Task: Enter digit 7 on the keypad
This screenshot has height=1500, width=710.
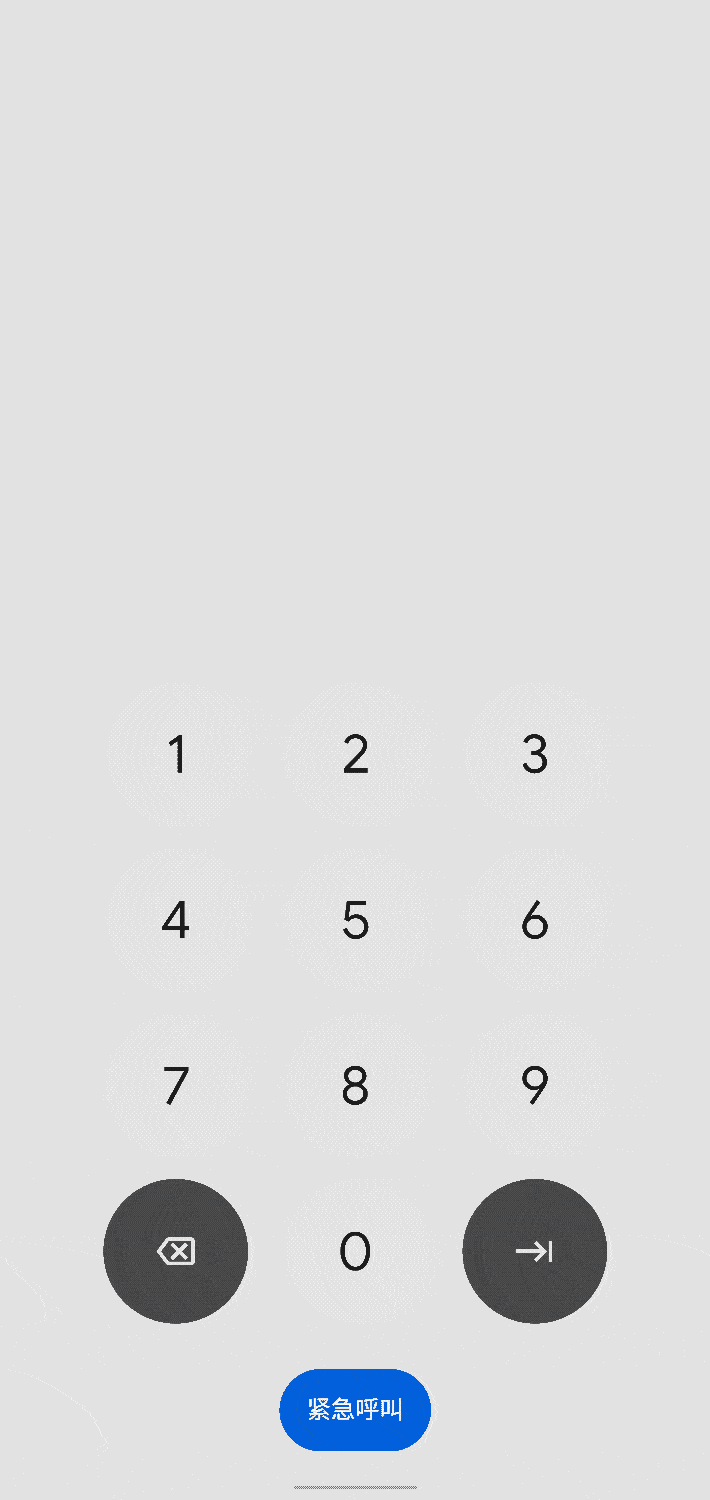Action: (x=176, y=1085)
